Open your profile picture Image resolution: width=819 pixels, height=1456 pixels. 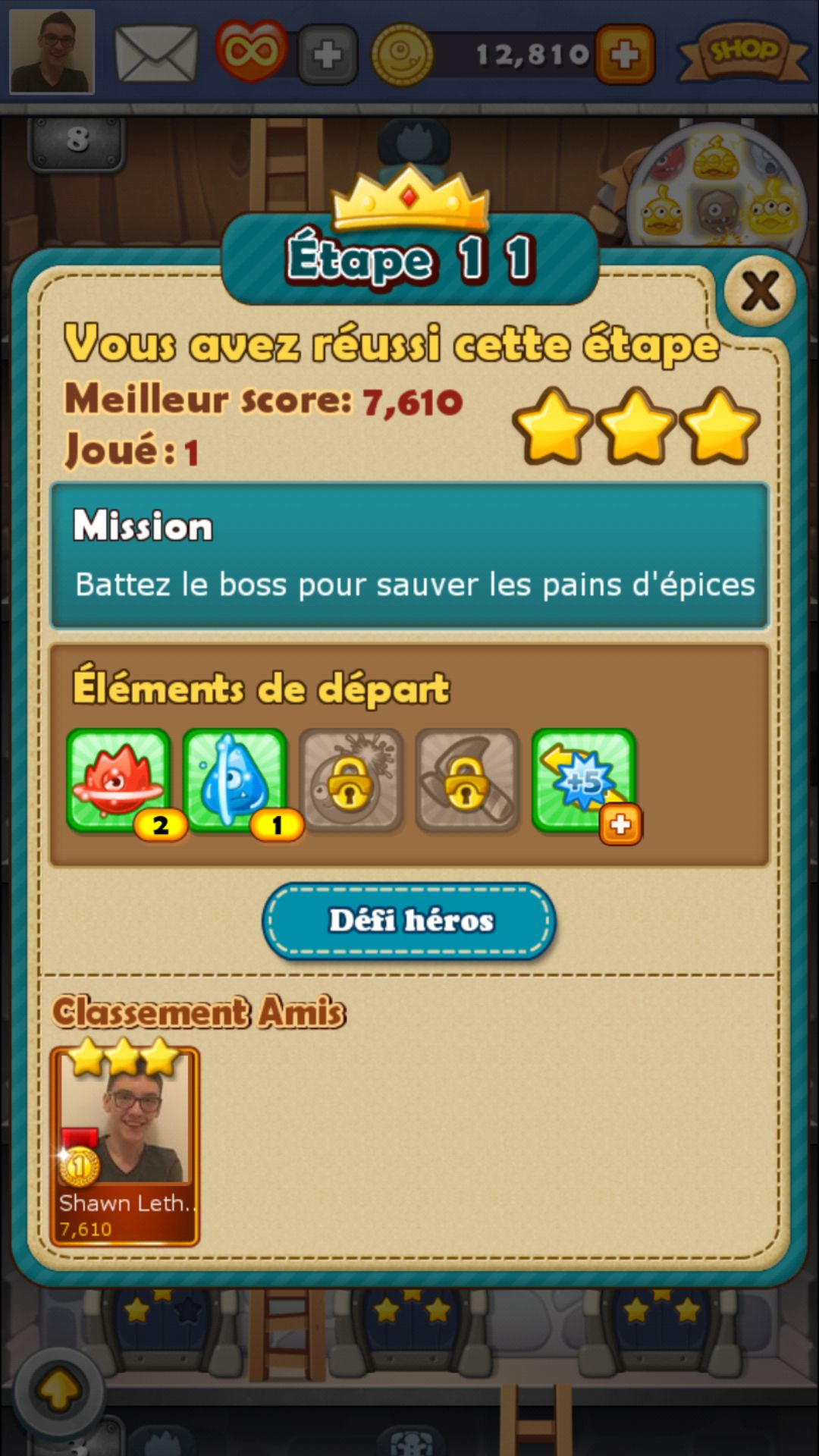tap(52, 52)
